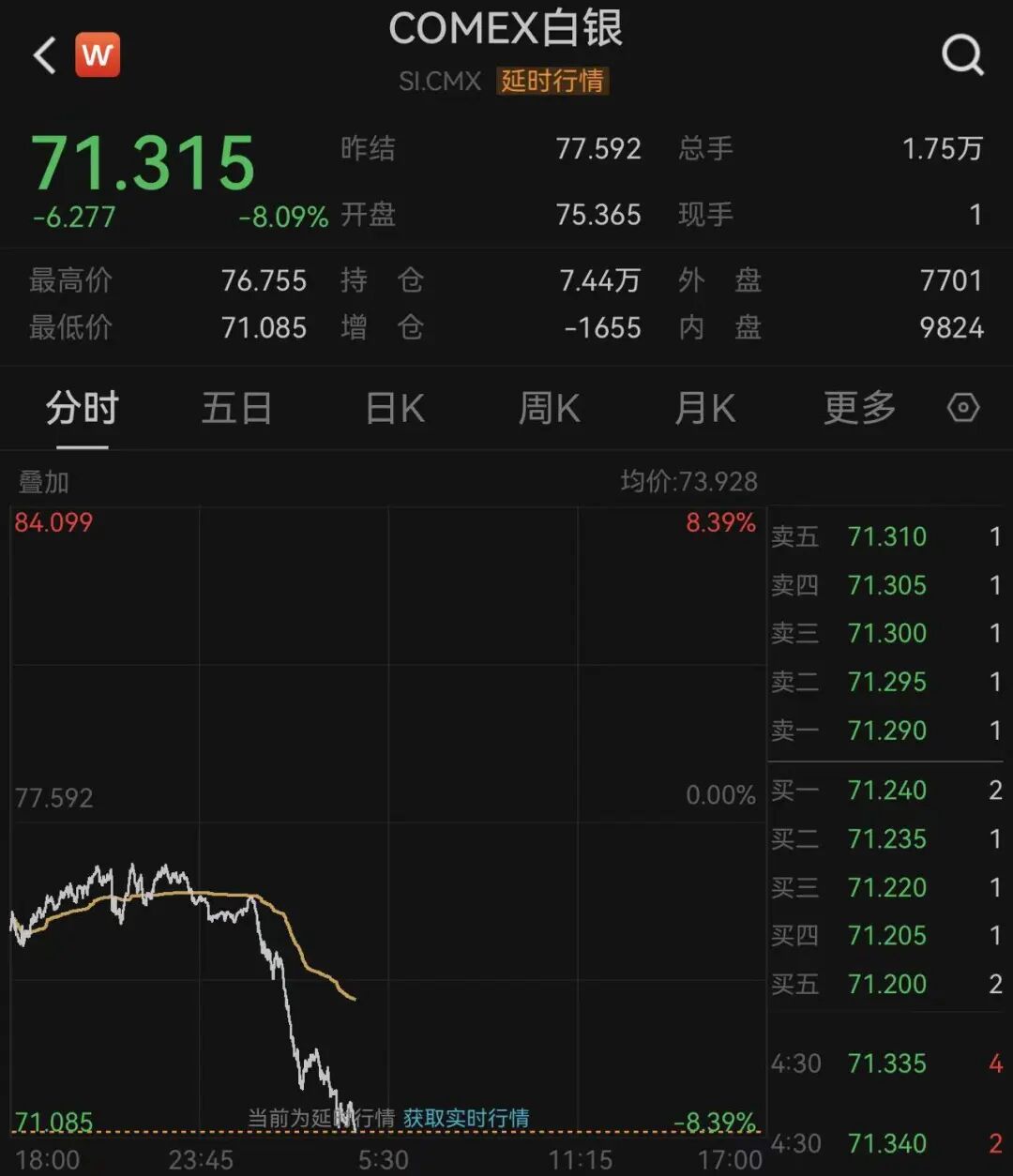View the 月K monthly chart
1013x1176 pixels.
coord(704,409)
